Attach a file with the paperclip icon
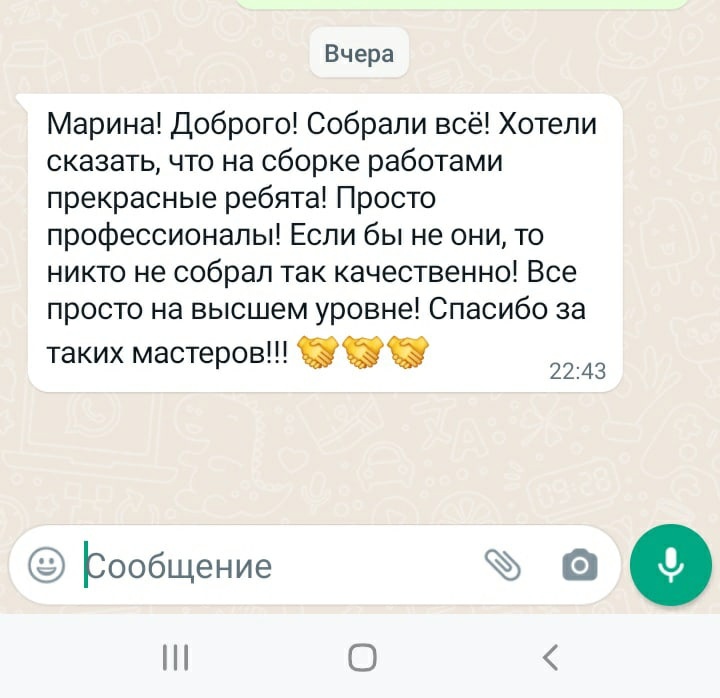Viewport: 720px width, 698px height. click(x=503, y=566)
